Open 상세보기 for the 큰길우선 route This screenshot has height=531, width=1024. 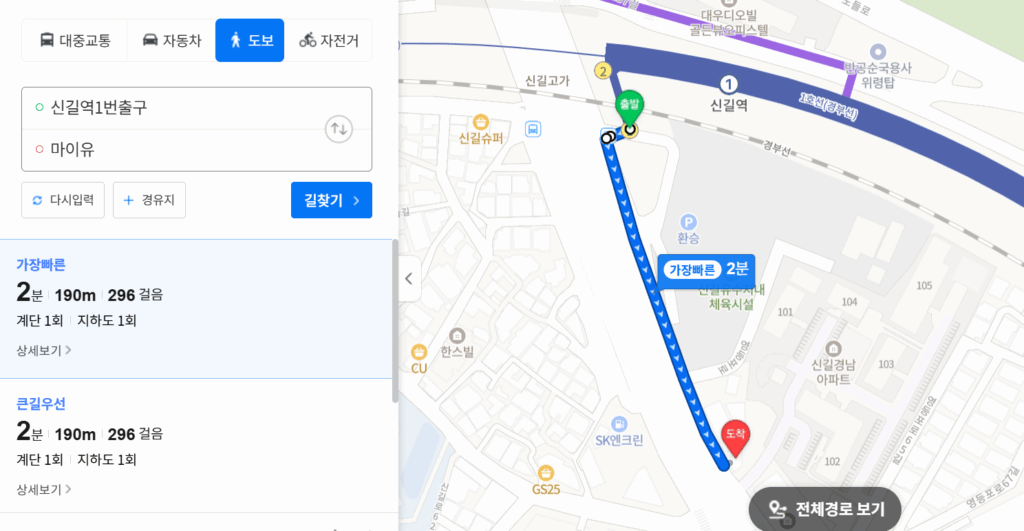[x=43, y=490]
